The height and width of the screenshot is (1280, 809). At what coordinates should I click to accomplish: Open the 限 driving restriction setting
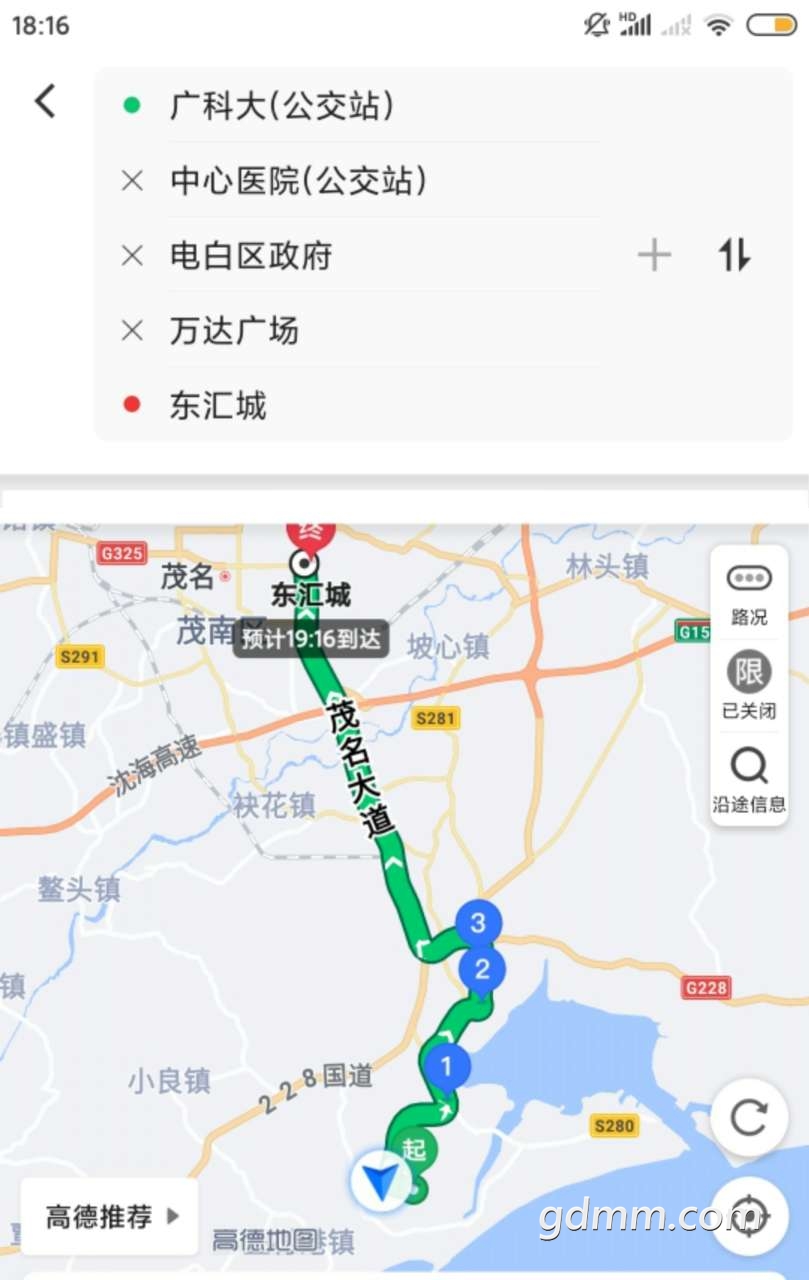[748, 685]
